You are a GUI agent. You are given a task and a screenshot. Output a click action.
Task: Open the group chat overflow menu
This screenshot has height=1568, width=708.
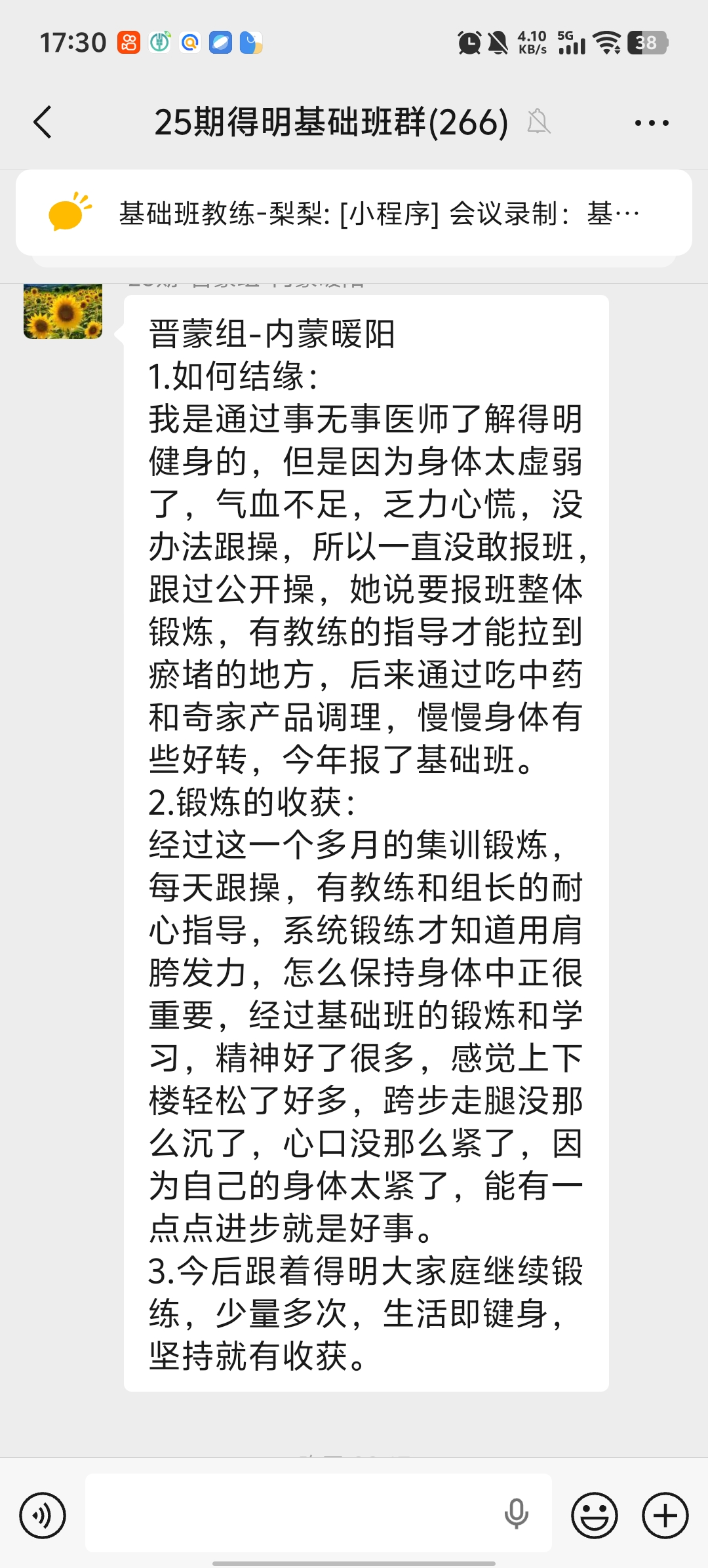[x=652, y=123]
